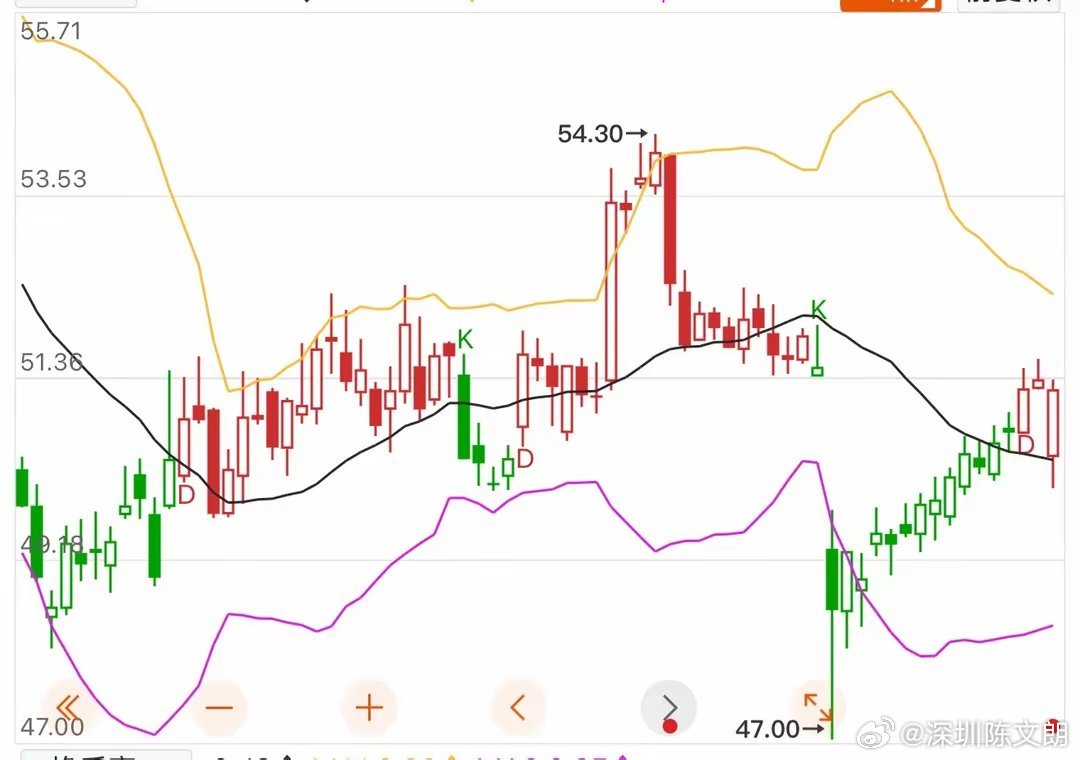Viewport: 1080px width, 760px height.
Task: Zoom in the chart with plus button
Action: [369, 708]
